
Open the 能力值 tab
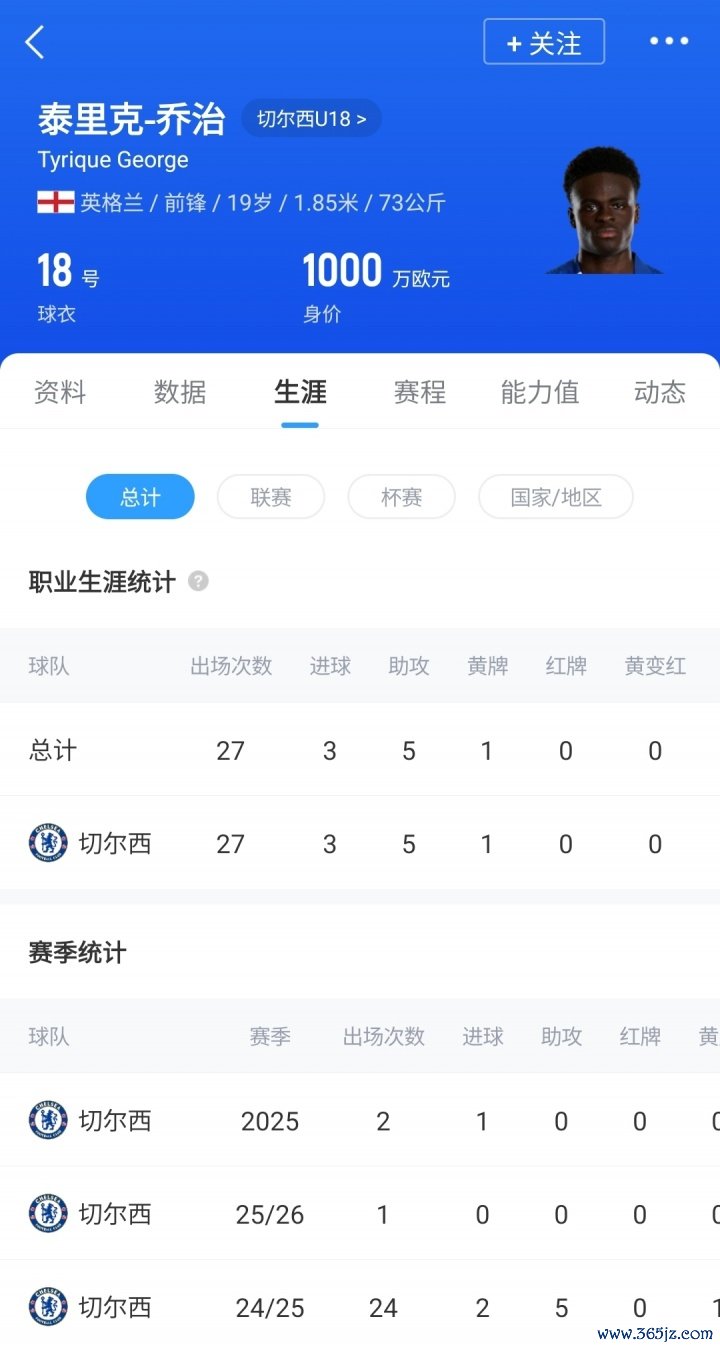click(x=540, y=392)
